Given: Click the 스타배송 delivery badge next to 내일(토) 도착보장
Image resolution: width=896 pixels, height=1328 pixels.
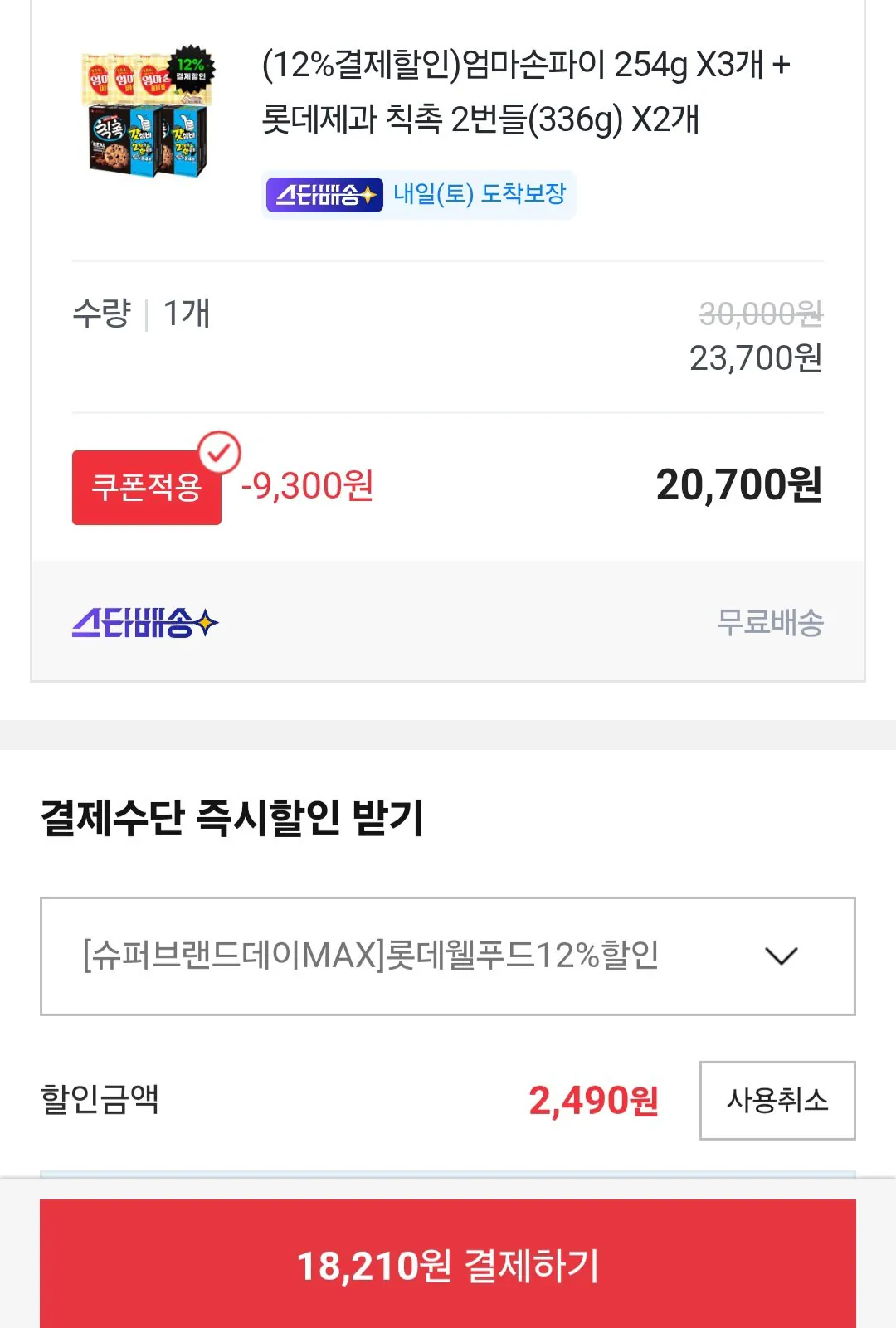Looking at the screenshot, I should (323, 194).
